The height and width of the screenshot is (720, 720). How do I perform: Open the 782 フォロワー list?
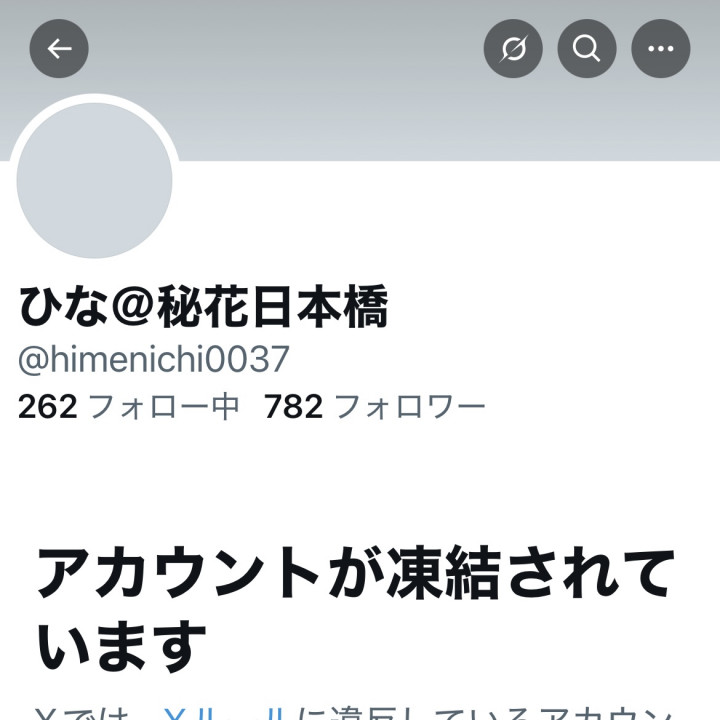(x=375, y=407)
